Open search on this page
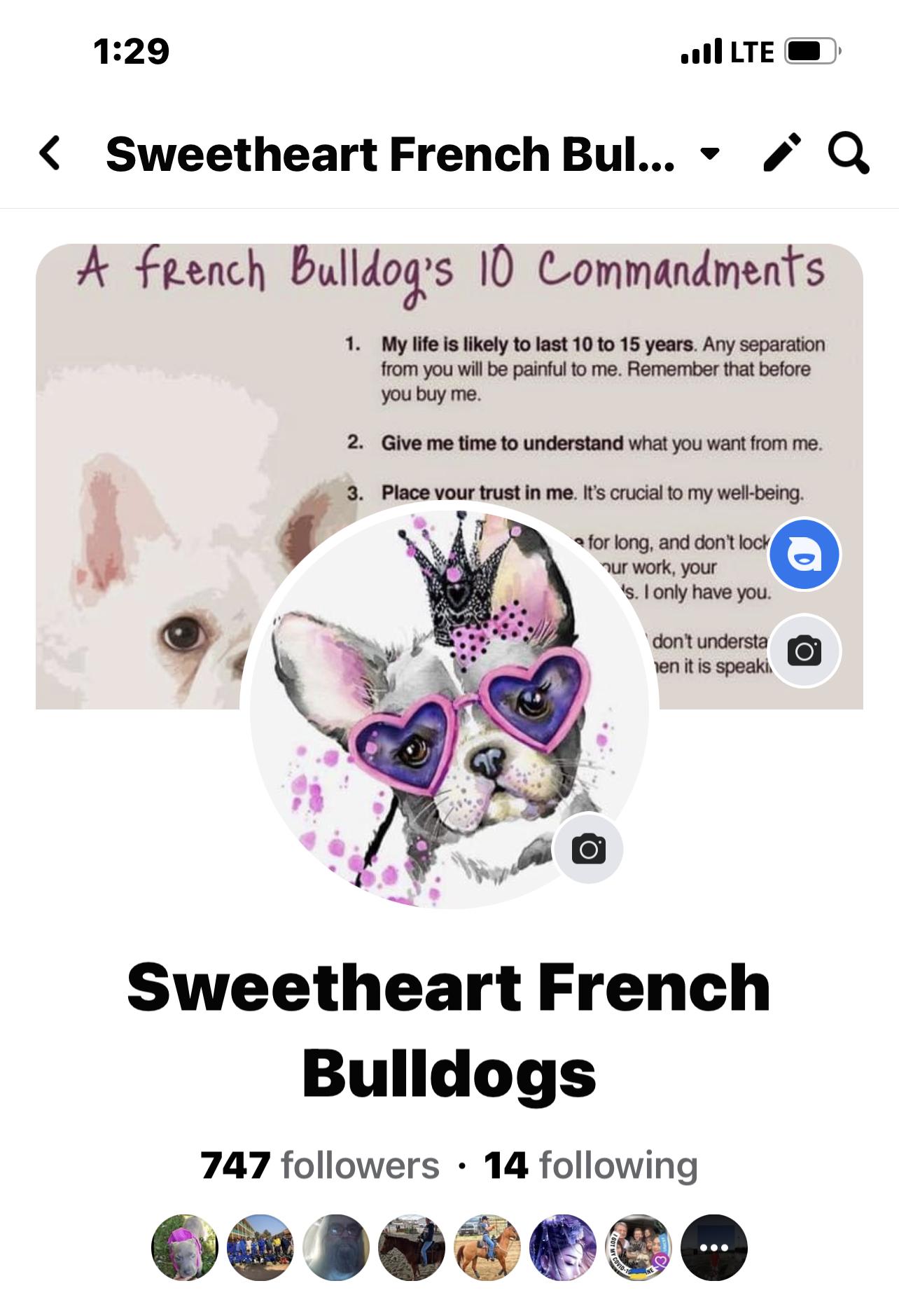 (x=848, y=153)
